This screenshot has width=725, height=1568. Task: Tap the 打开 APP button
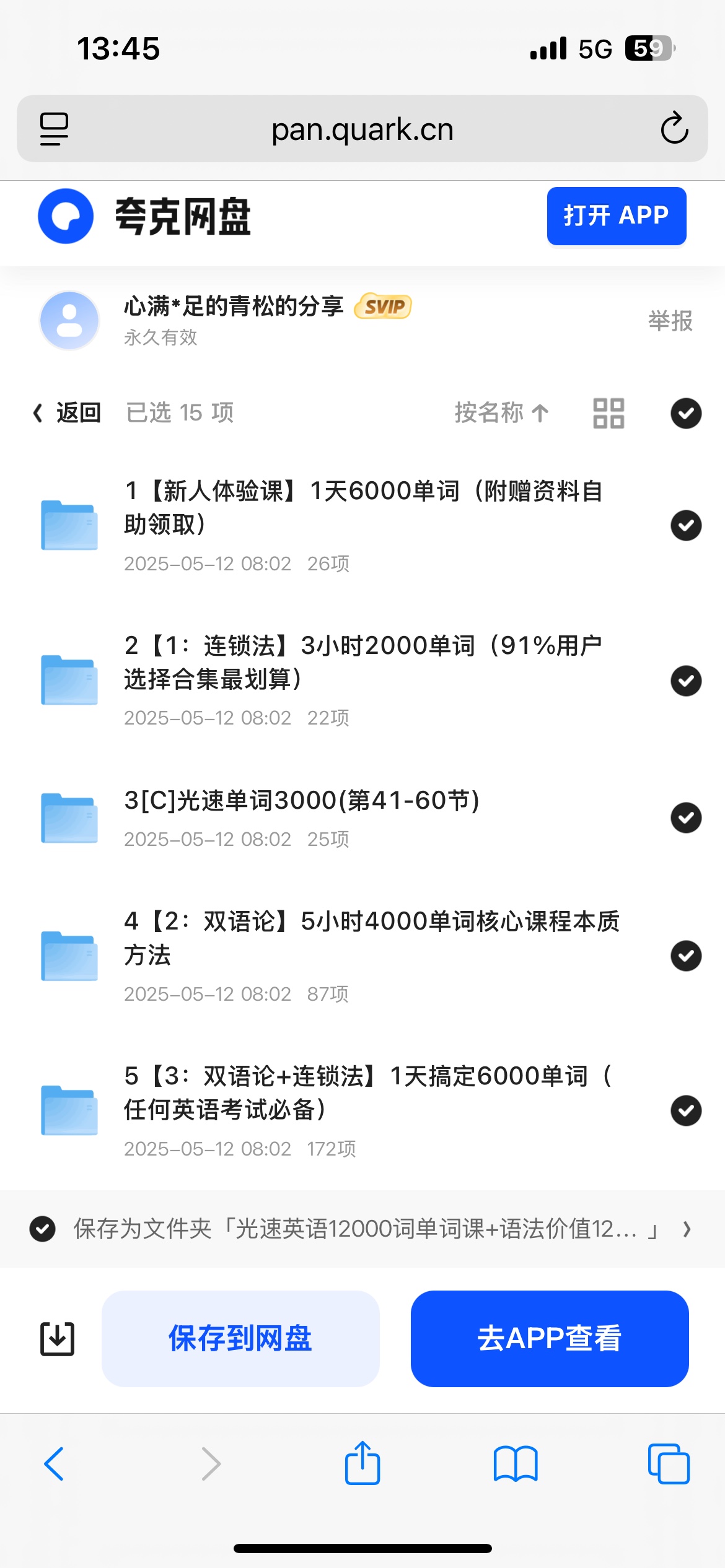point(616,216)
